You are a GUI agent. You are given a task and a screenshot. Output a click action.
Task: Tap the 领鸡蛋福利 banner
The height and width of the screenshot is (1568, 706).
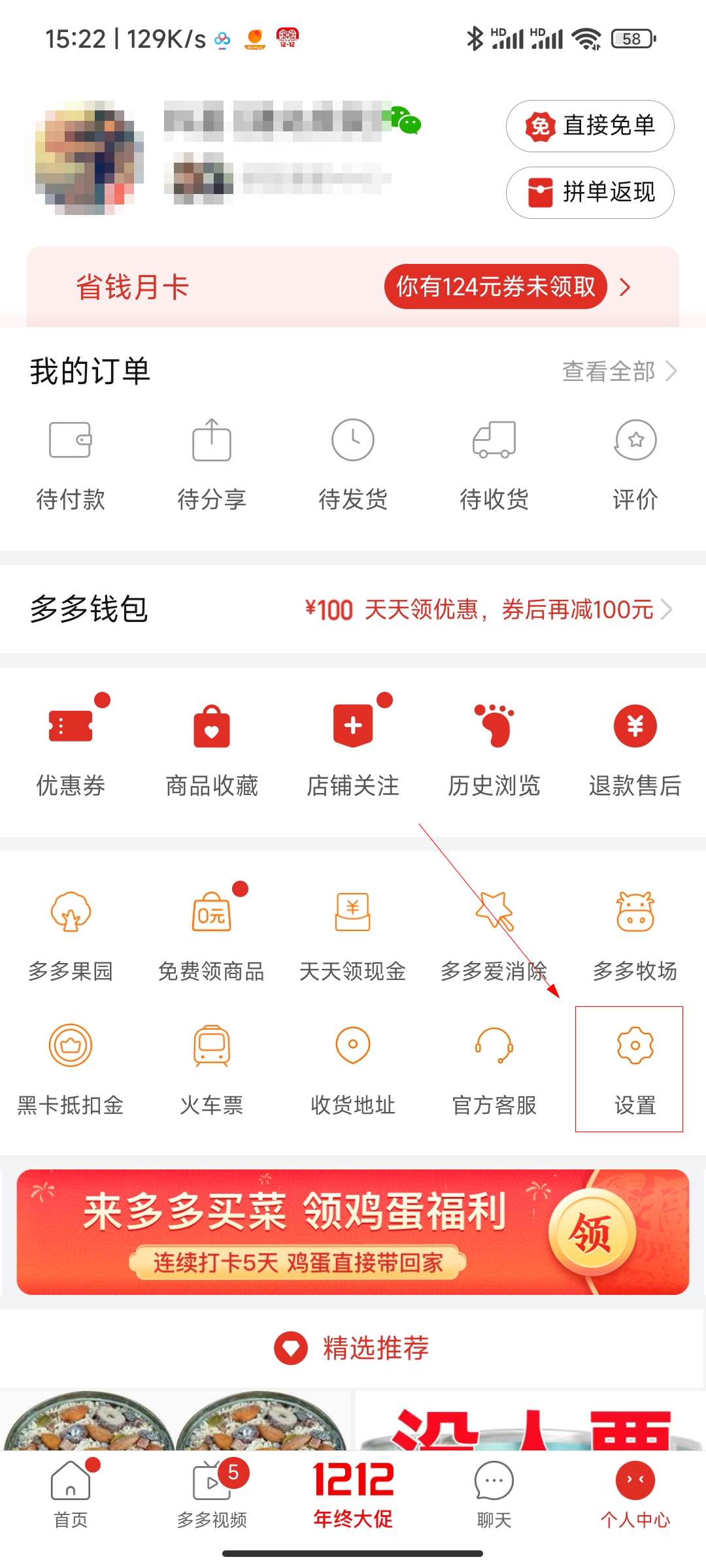[353, 1232]
